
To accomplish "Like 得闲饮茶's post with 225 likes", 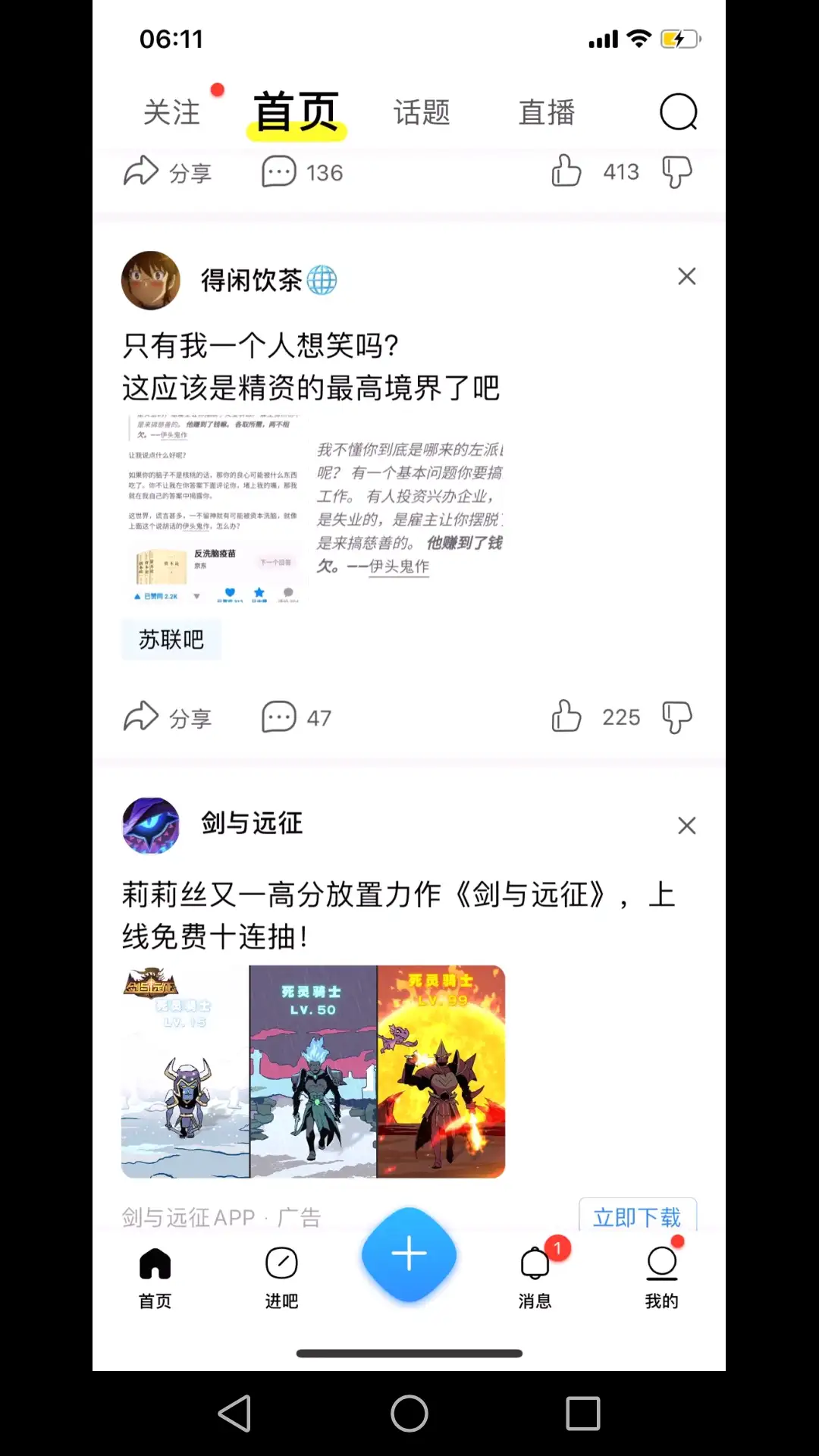I will [x=566, y=717].
